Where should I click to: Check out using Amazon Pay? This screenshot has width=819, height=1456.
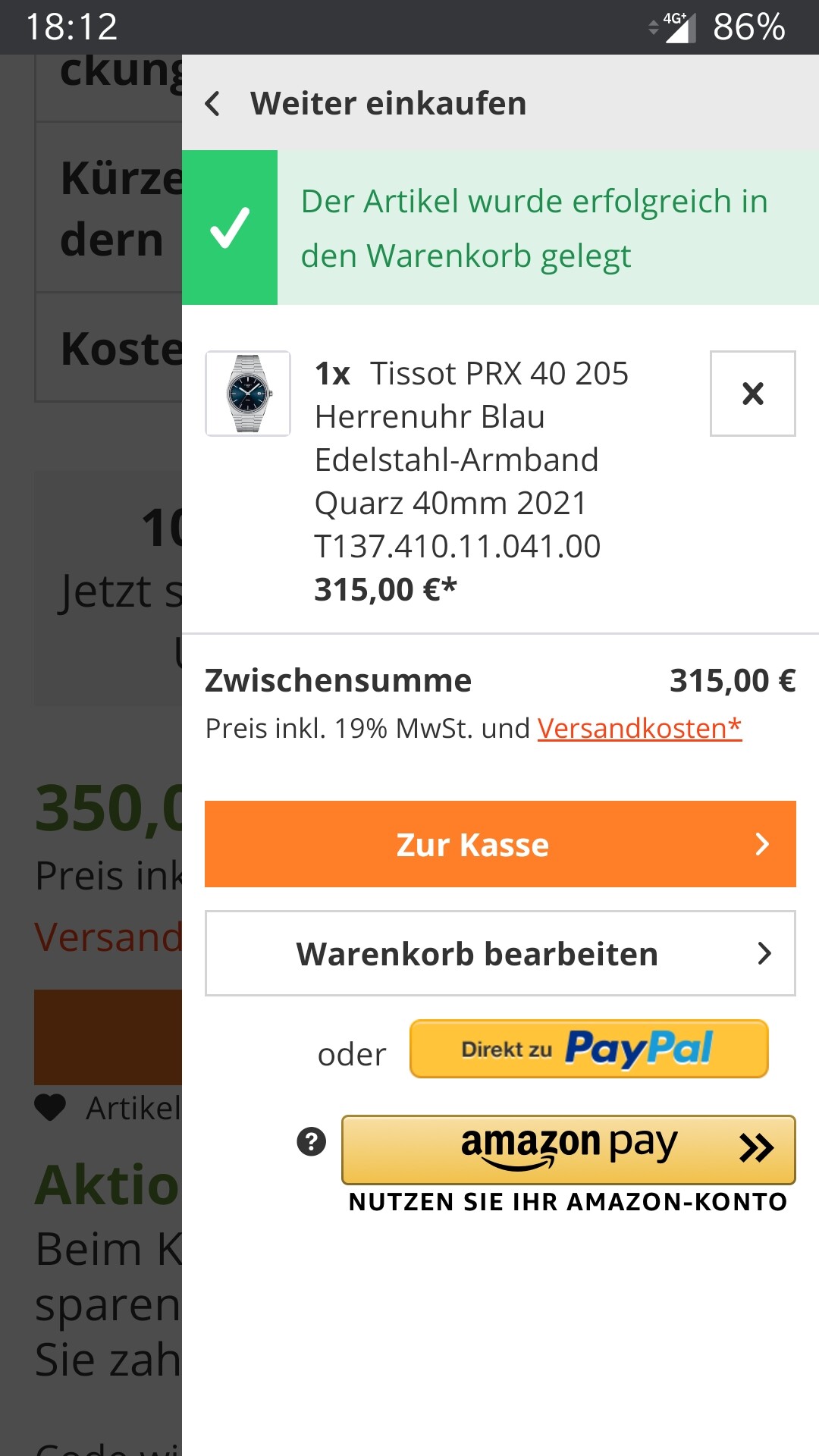pos(569,1150)
